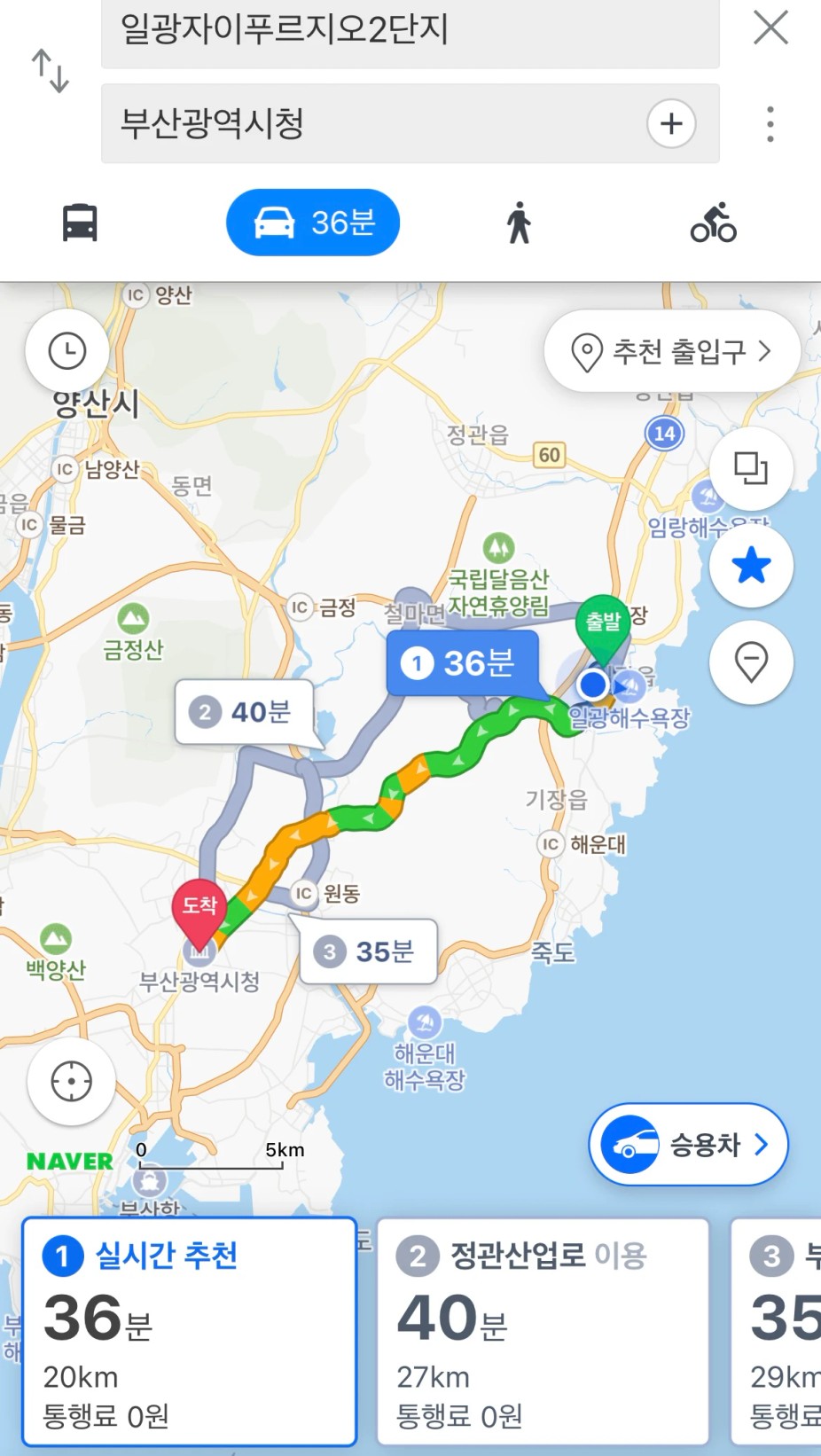
Task: Center map on my current location
Action: [71, 1082]
